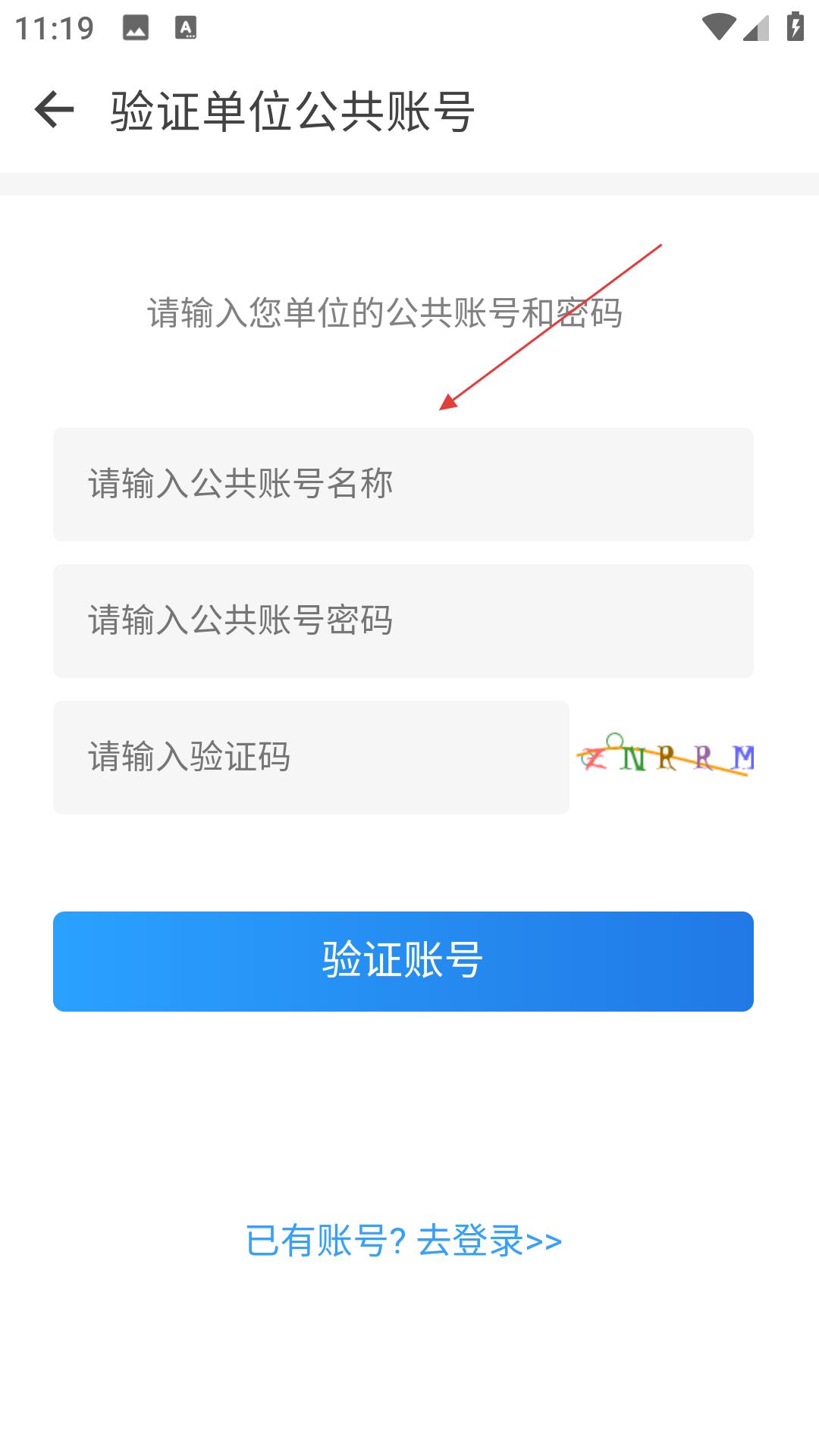Image resolution: width=819 pixels, height=1456 pixels.
Task: Focus the public account name field
Action: [x=403, y=484]
